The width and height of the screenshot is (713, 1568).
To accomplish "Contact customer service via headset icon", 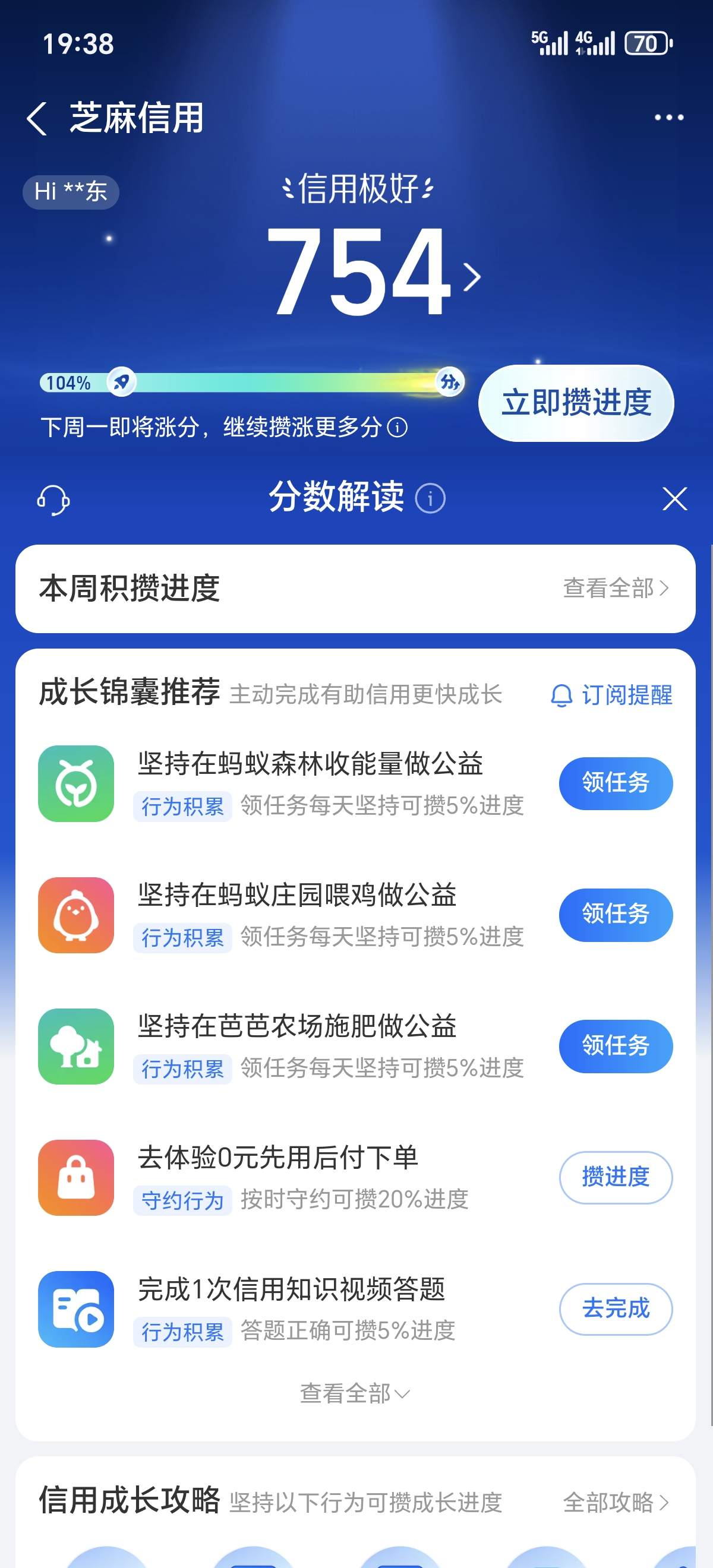I will pyautogui.click(x=53, y=500).
